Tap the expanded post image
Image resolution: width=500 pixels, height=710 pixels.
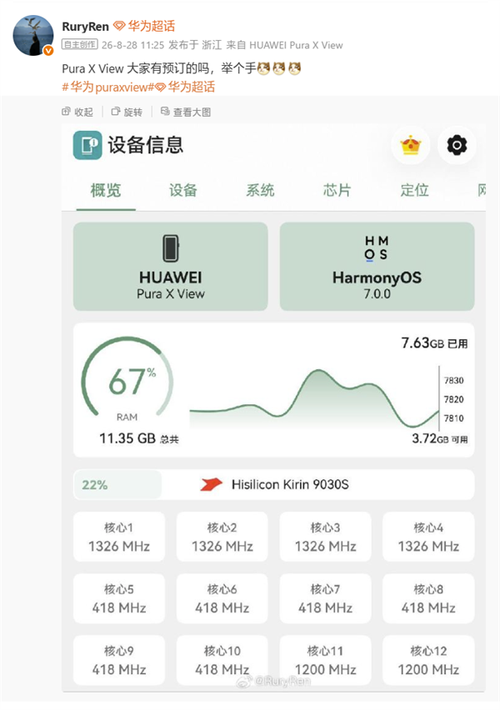click(x=274, y=408)
